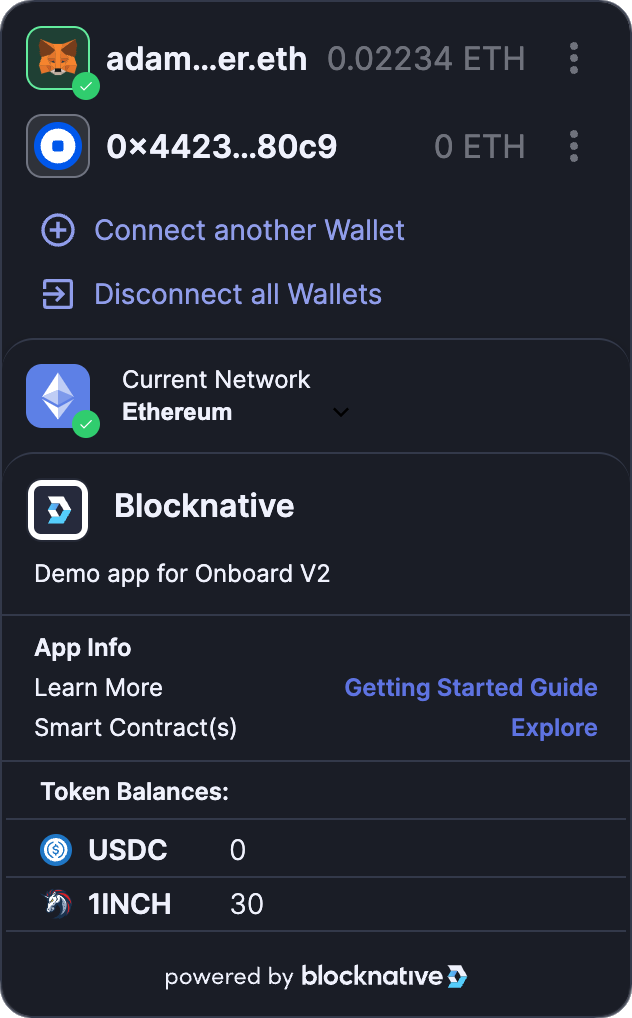632x1018 pixels.
Task: Select the 0×4423...80c9 wallet row
Action: [x=221, y=147]
